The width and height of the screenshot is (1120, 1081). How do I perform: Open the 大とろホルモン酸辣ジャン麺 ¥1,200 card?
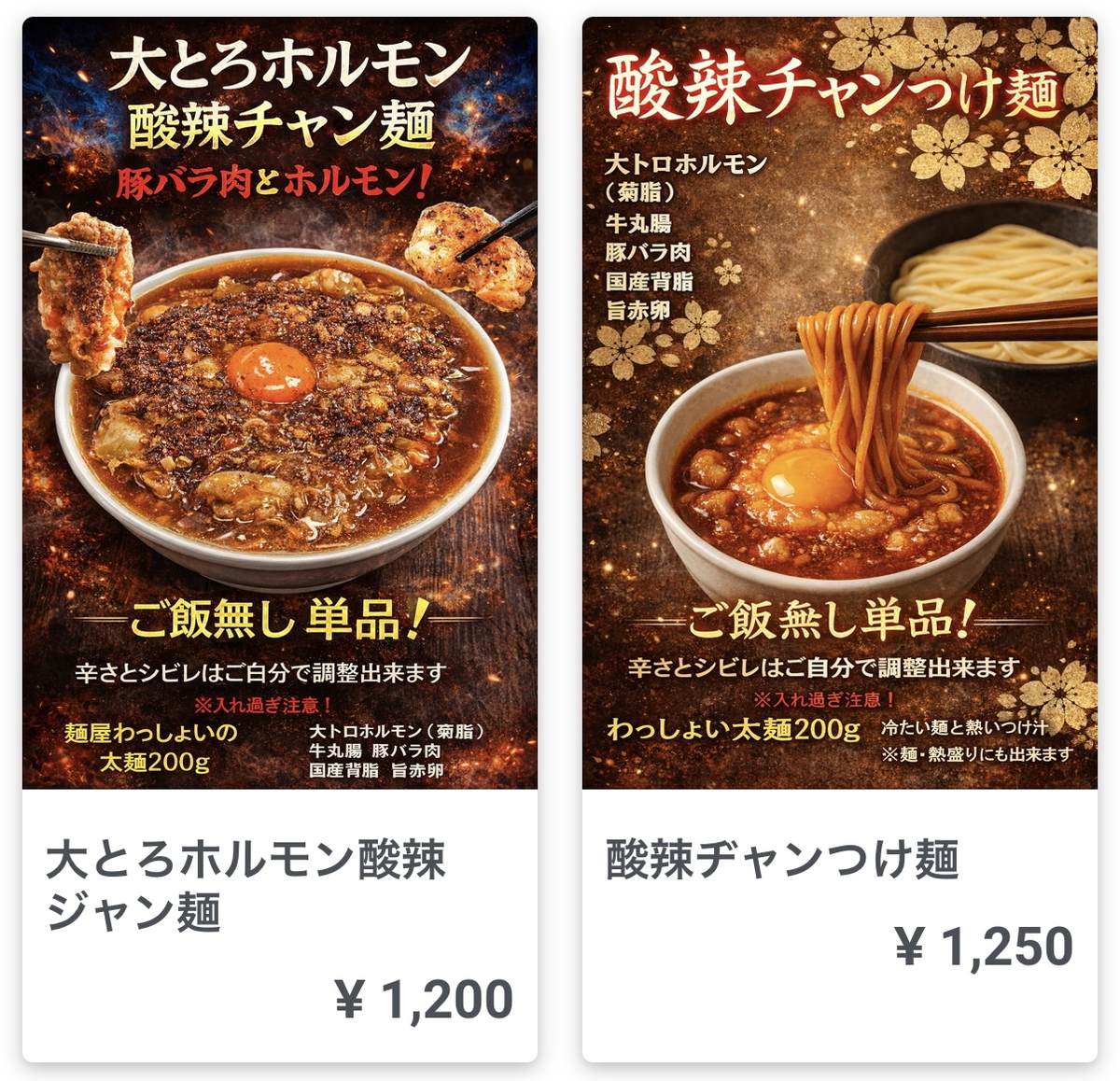280,540
